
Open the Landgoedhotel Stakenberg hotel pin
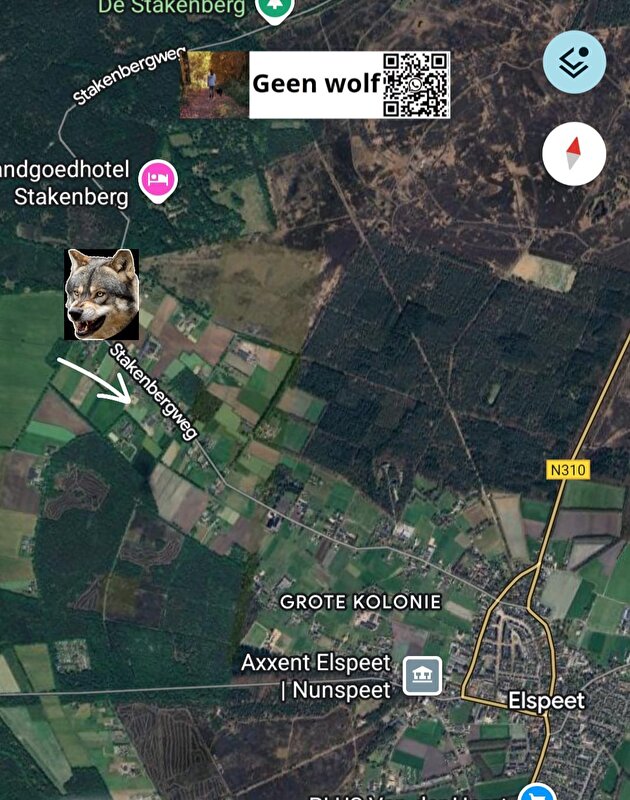coord(157,179)
